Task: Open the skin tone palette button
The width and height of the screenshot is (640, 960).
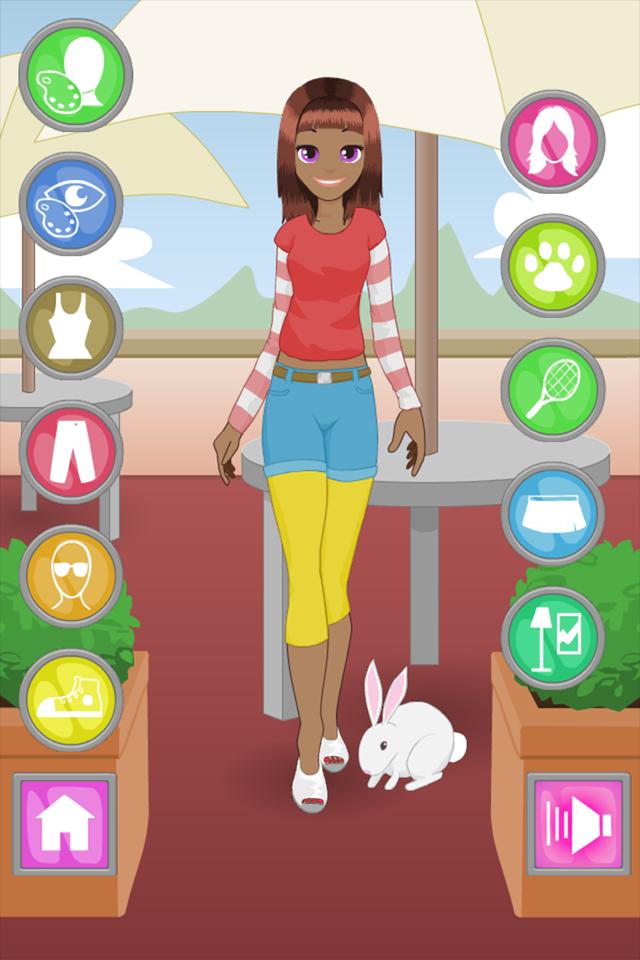Action: 76,75
